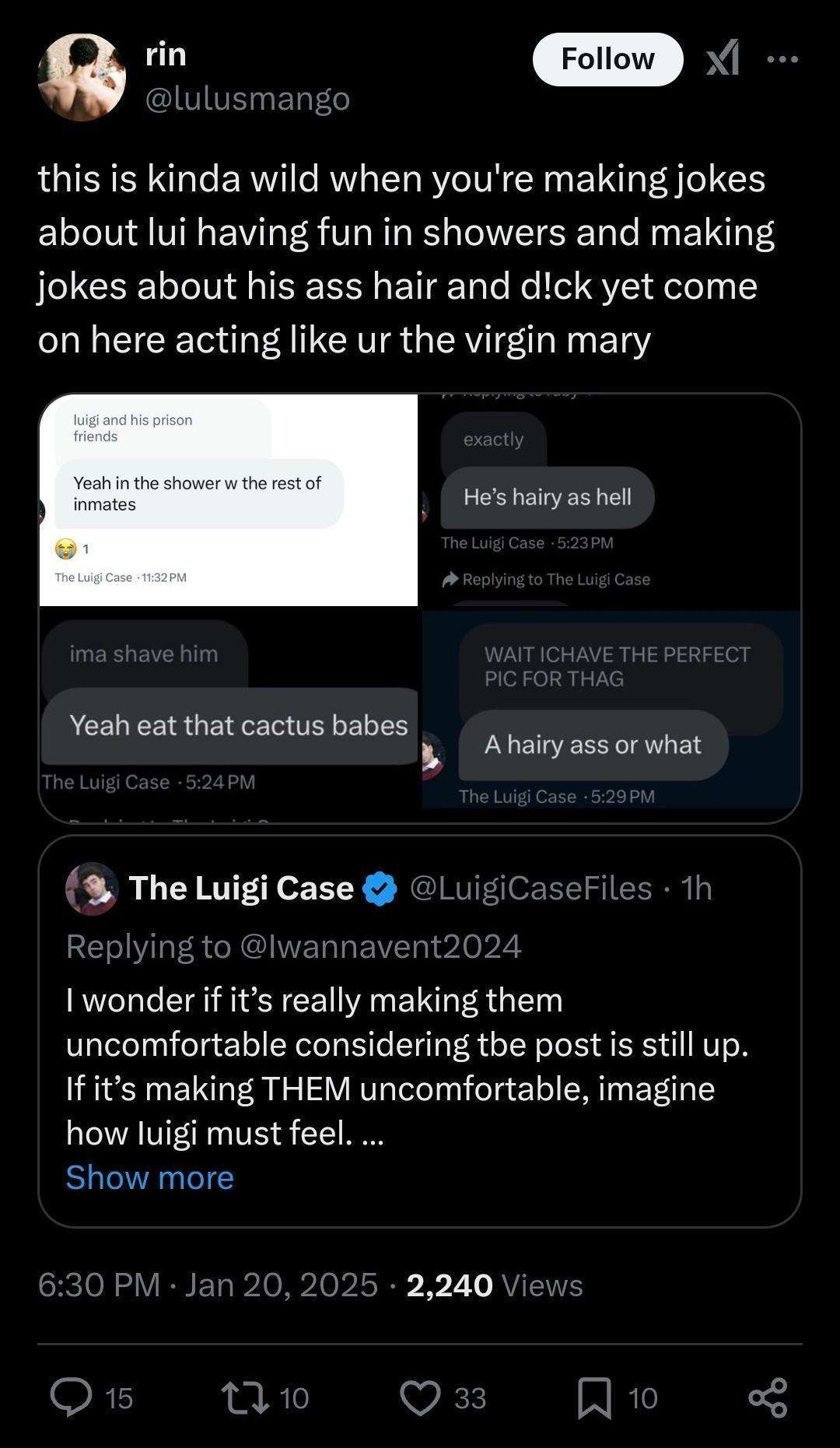This screenshot has height=1448, width=840.
Task: Open the quoted post from The Luigi Case
Action: pos(420,1031)
